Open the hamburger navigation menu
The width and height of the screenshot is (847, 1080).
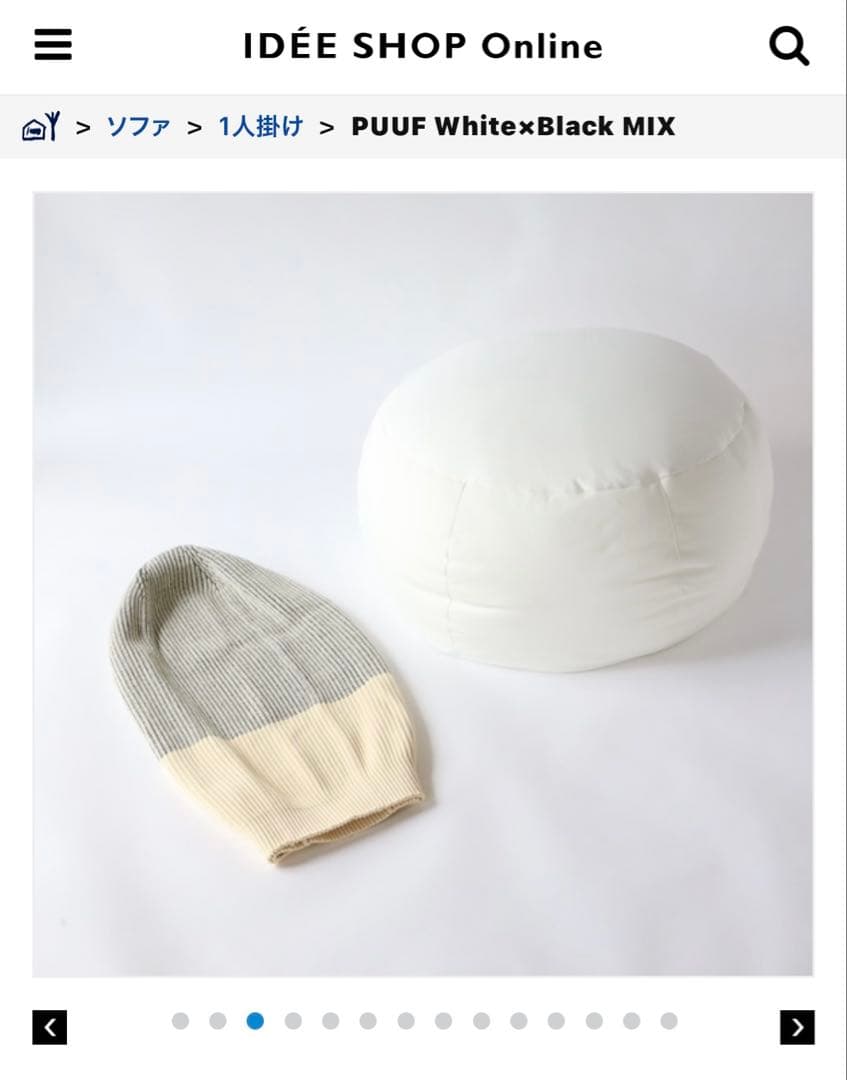52,45
